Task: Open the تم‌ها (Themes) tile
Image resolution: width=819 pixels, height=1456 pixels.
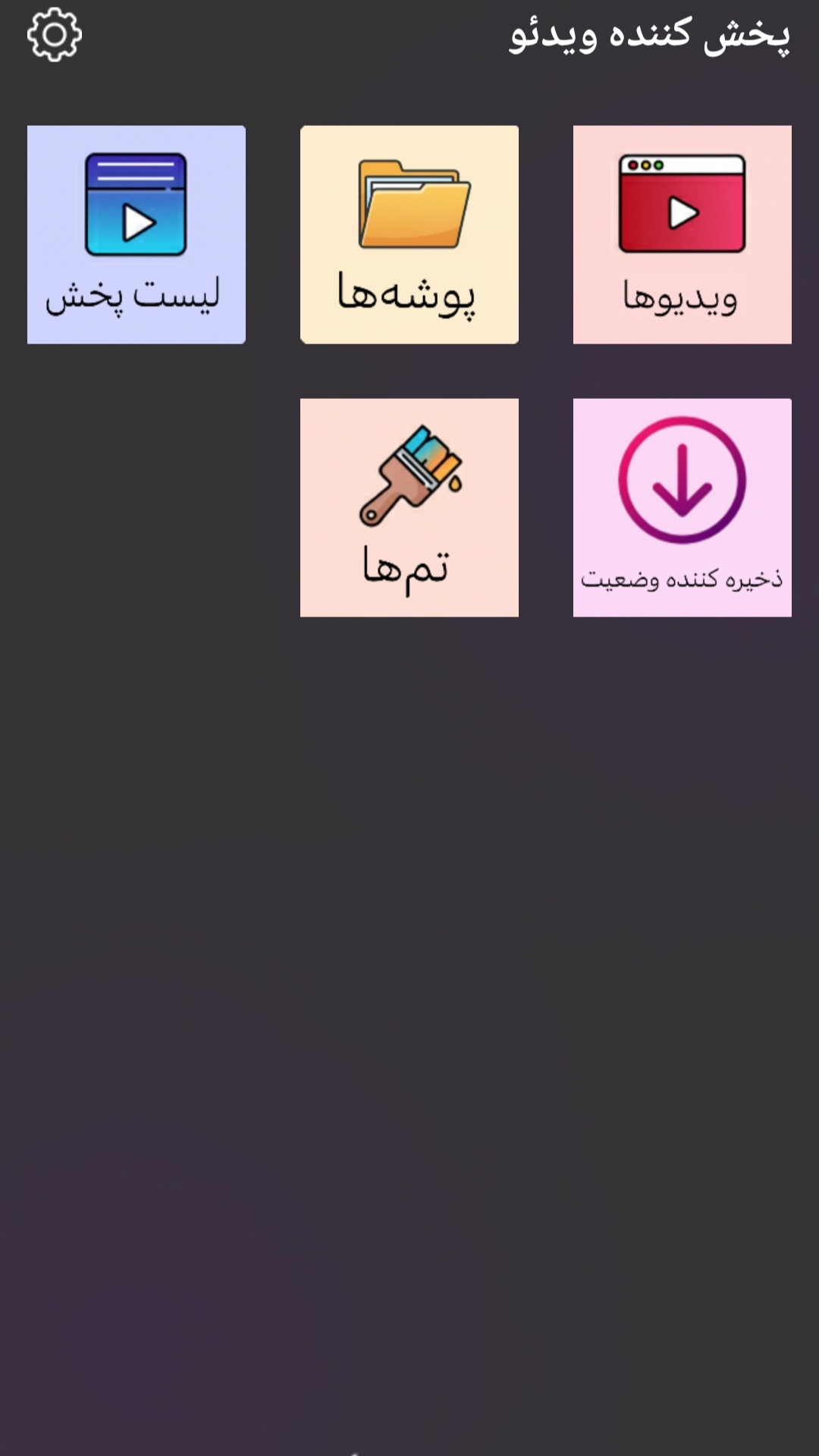Action: [x=409, y=507]
